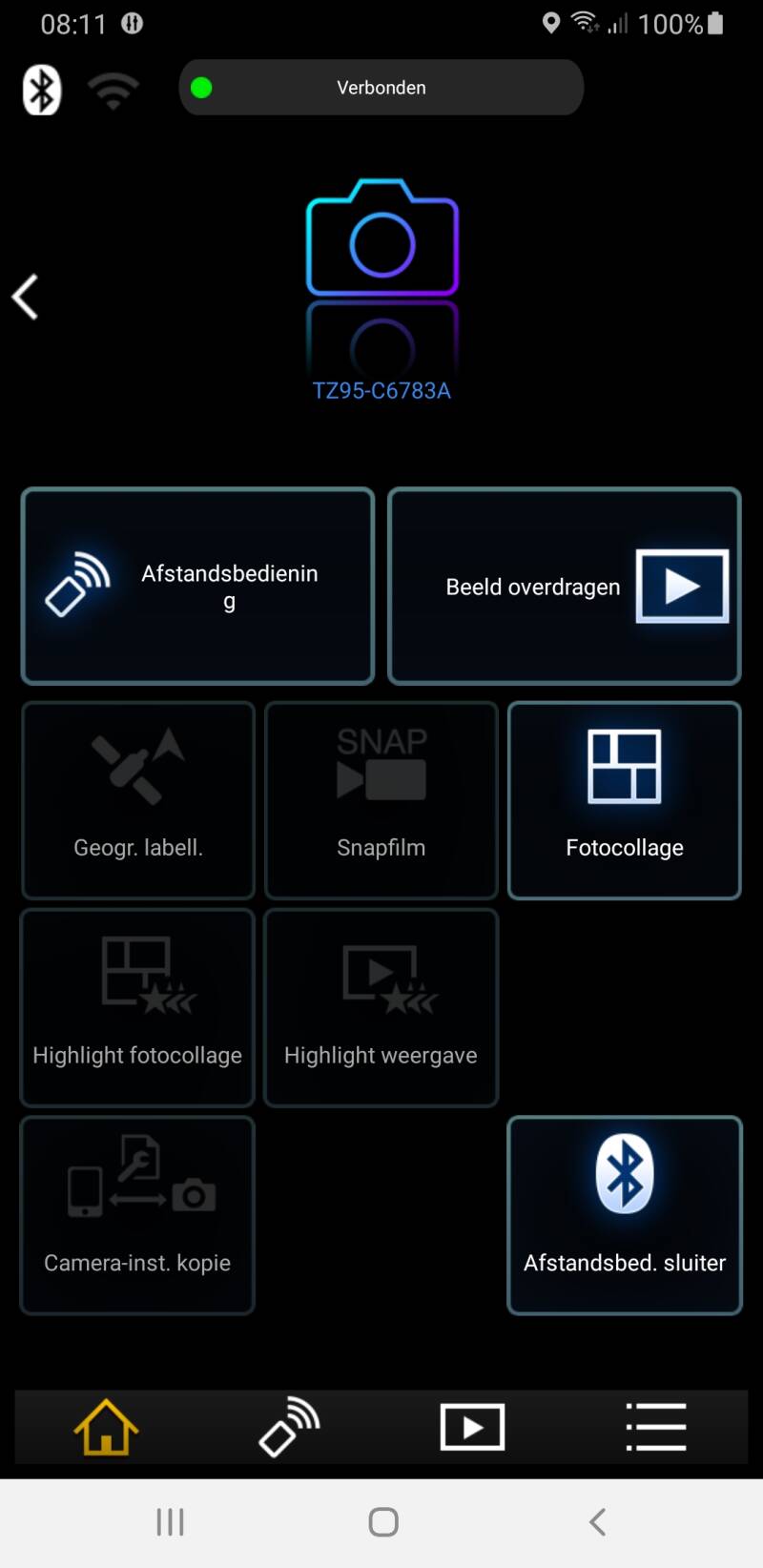Switch to the remote control tab
This screenshot has width=763, height=1568.
pyautogui.click(x=289, y=1428)
